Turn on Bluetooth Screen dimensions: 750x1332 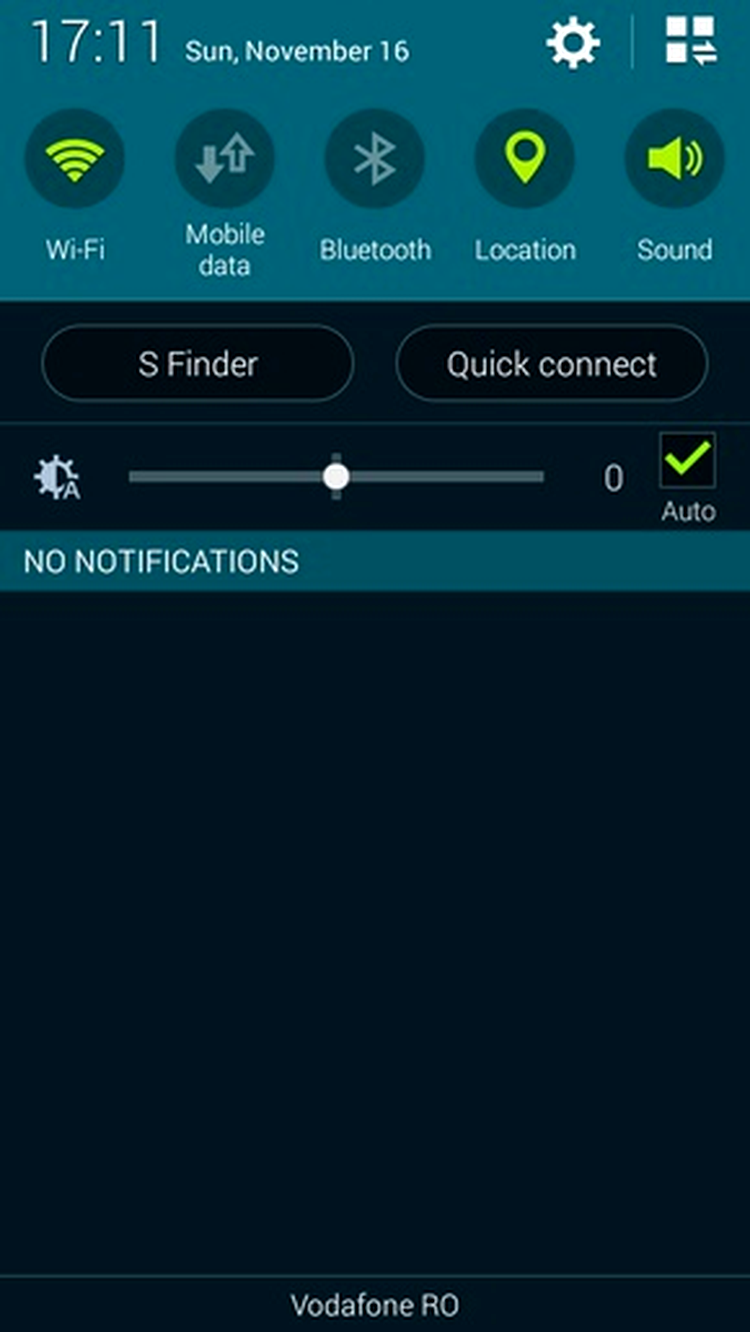coord(375,159)
